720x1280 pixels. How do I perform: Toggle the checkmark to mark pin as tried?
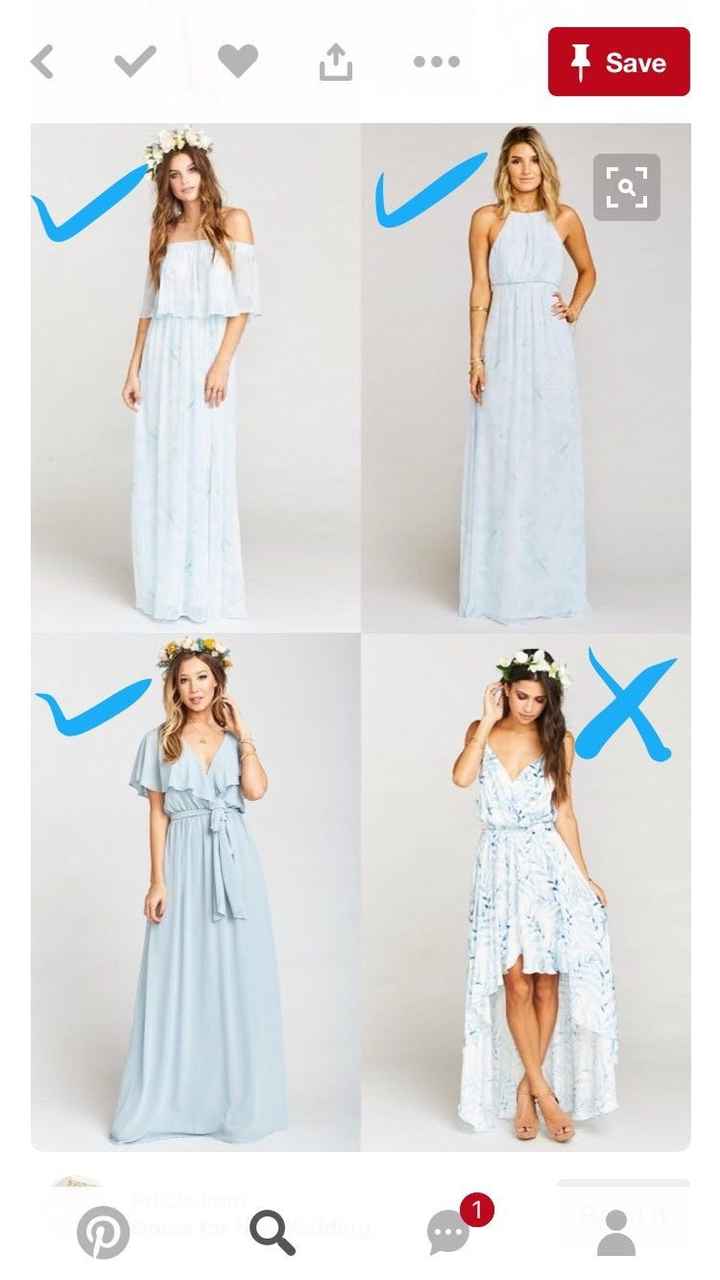pyautogui.click(x=130, y=61)
